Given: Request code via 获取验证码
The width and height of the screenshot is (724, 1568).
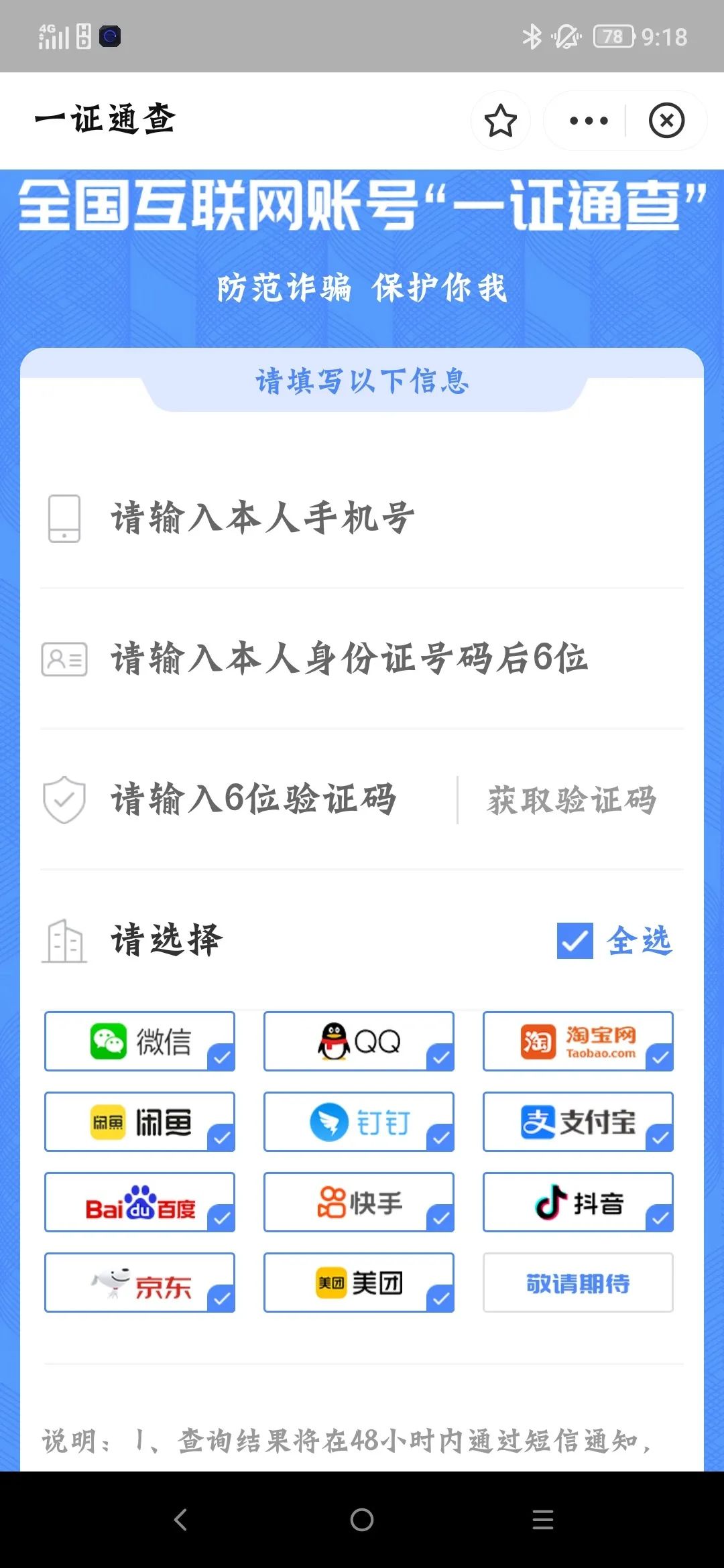Looking at the screenshot, I should pos(571,800).
